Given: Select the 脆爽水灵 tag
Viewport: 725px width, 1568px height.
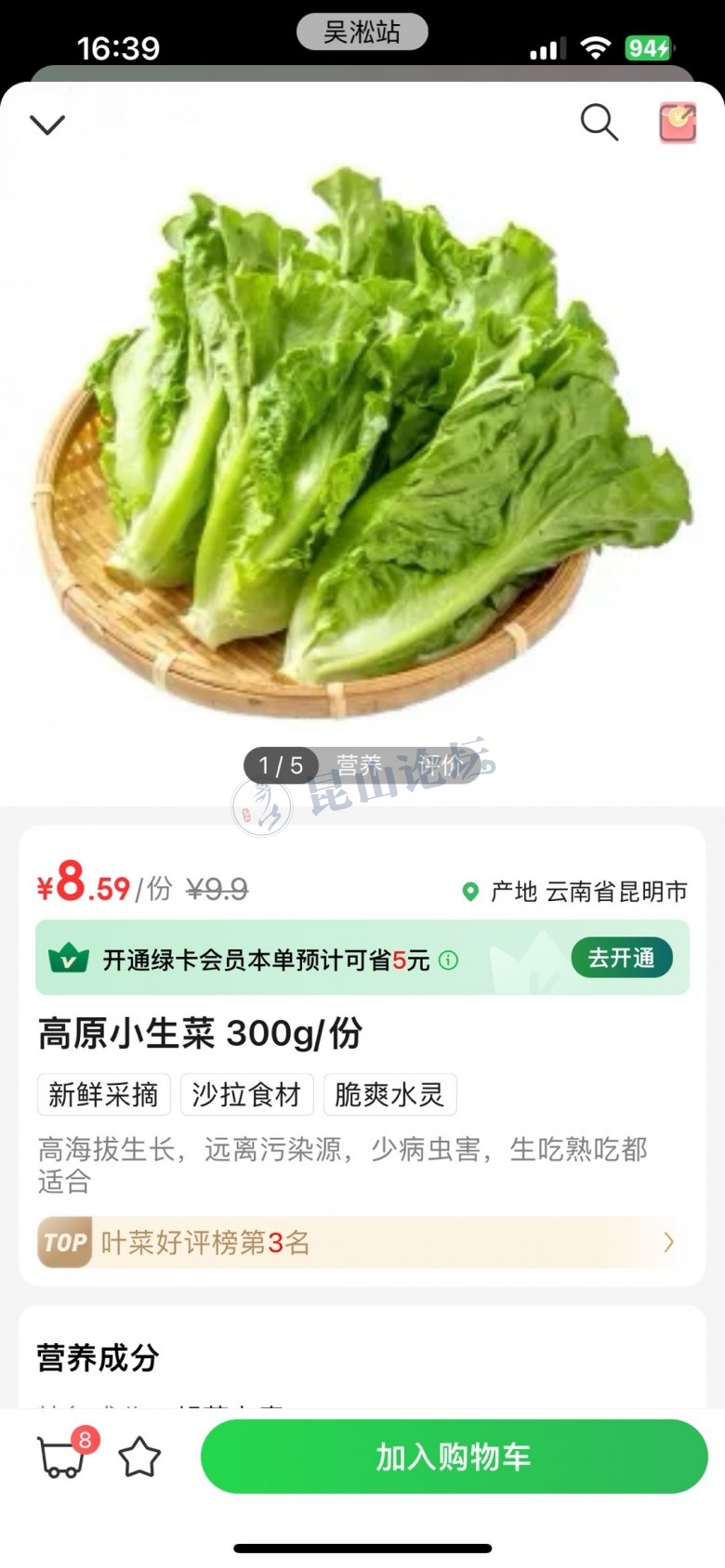Looking at the screenshot, I should (389, 1094).
